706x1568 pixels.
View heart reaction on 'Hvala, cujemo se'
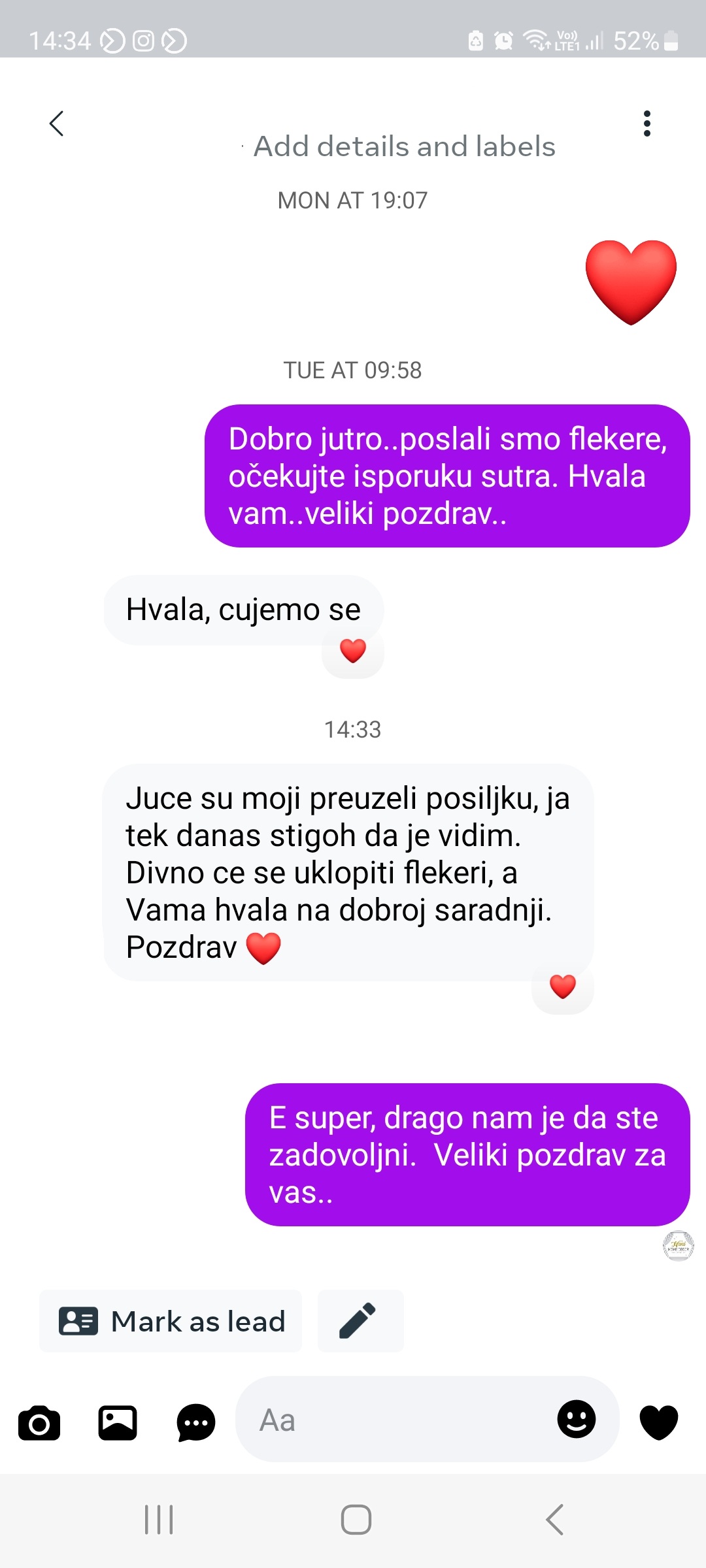point(353,651)
